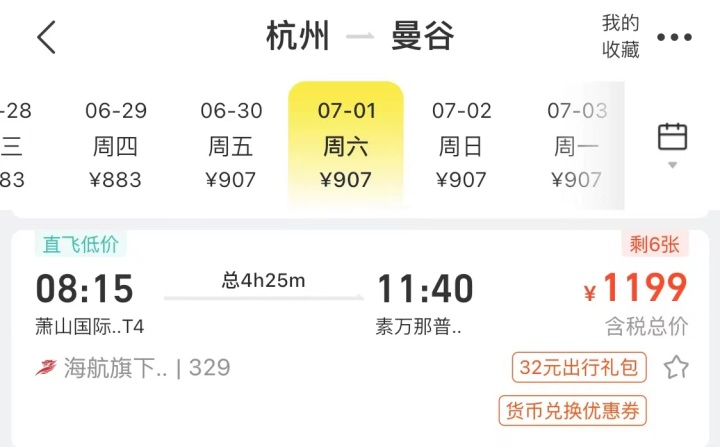
Task: Select the 06-29 周四 date tab
Action: click(x=116, y=145)
